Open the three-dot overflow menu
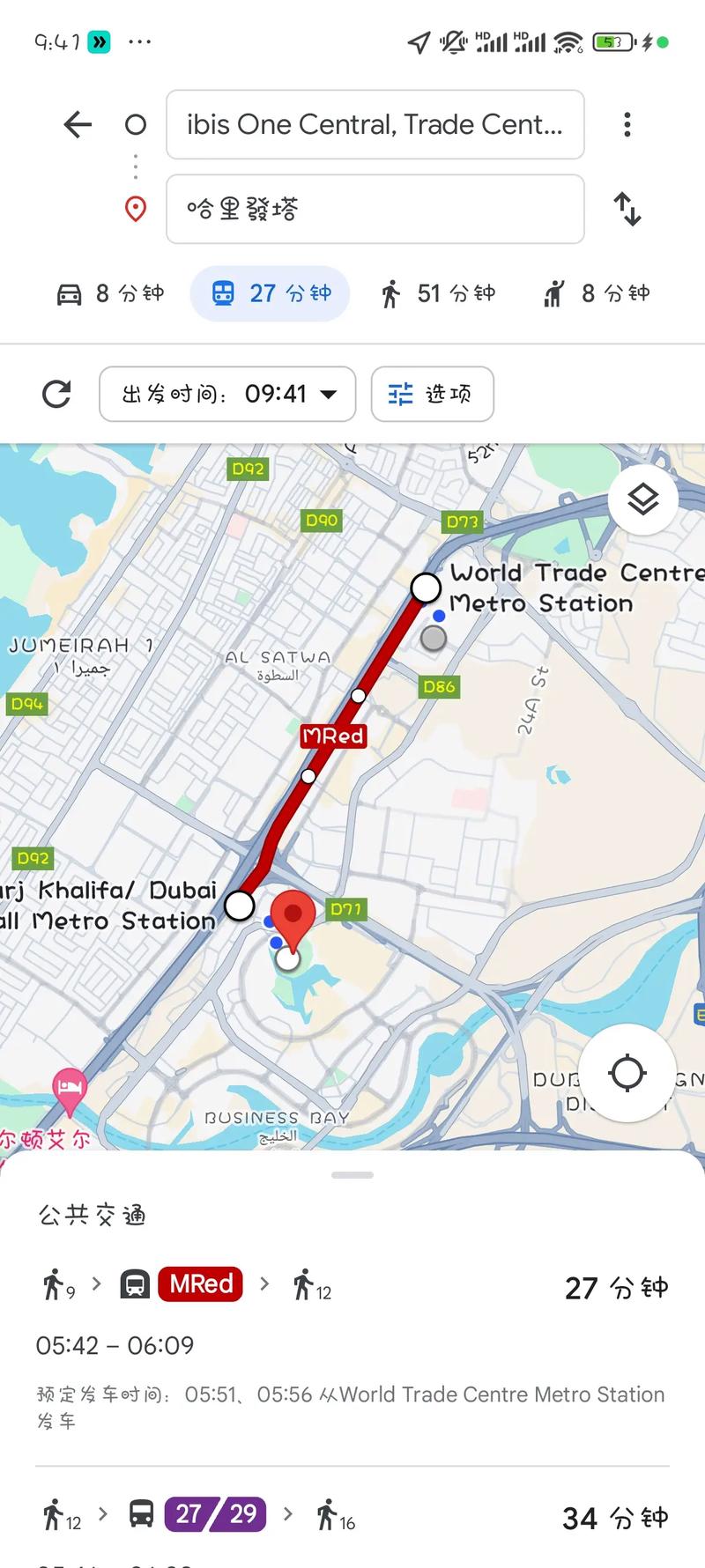This screenshot has height=1568, width=705. (x=627, y=124)
